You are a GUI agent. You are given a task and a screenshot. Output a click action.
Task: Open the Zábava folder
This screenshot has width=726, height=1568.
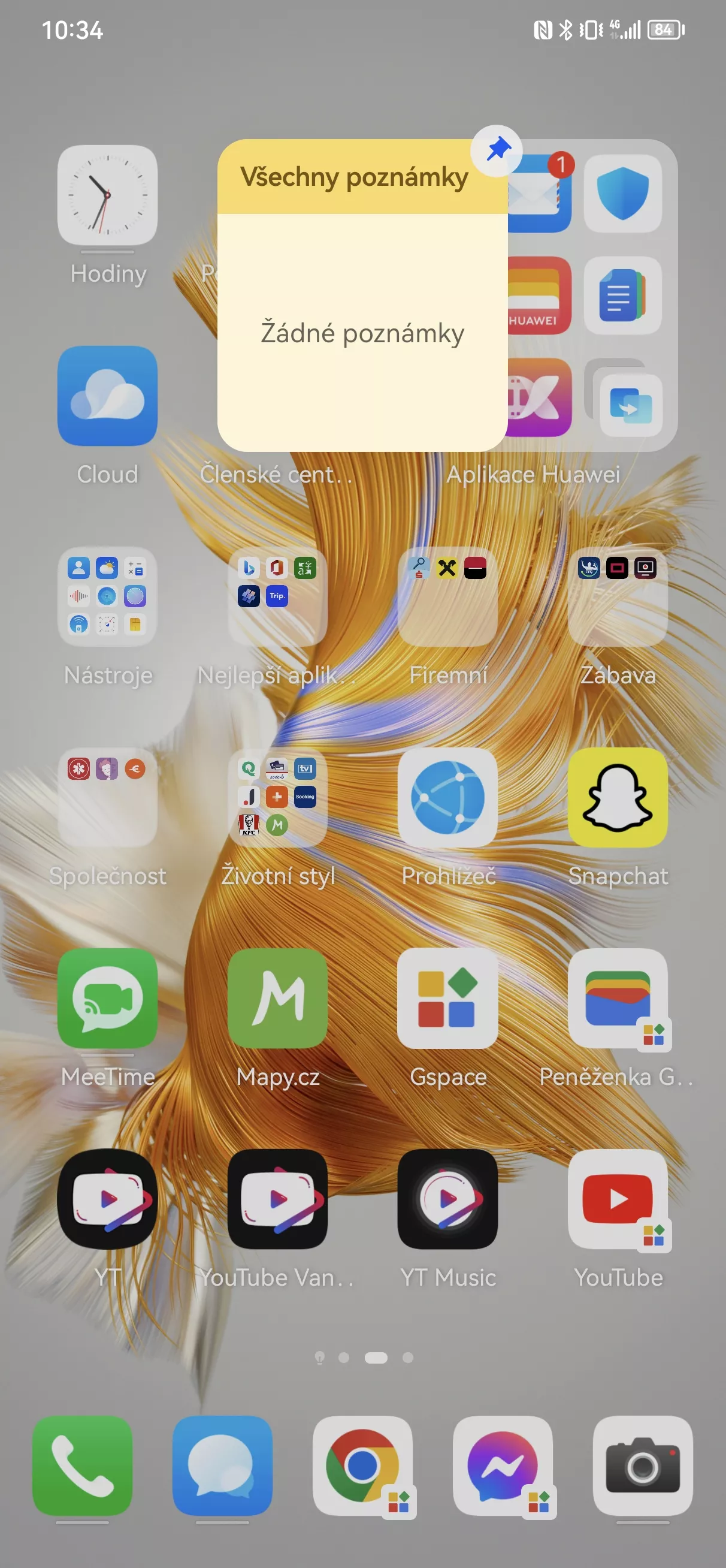[x=618, y=596]
